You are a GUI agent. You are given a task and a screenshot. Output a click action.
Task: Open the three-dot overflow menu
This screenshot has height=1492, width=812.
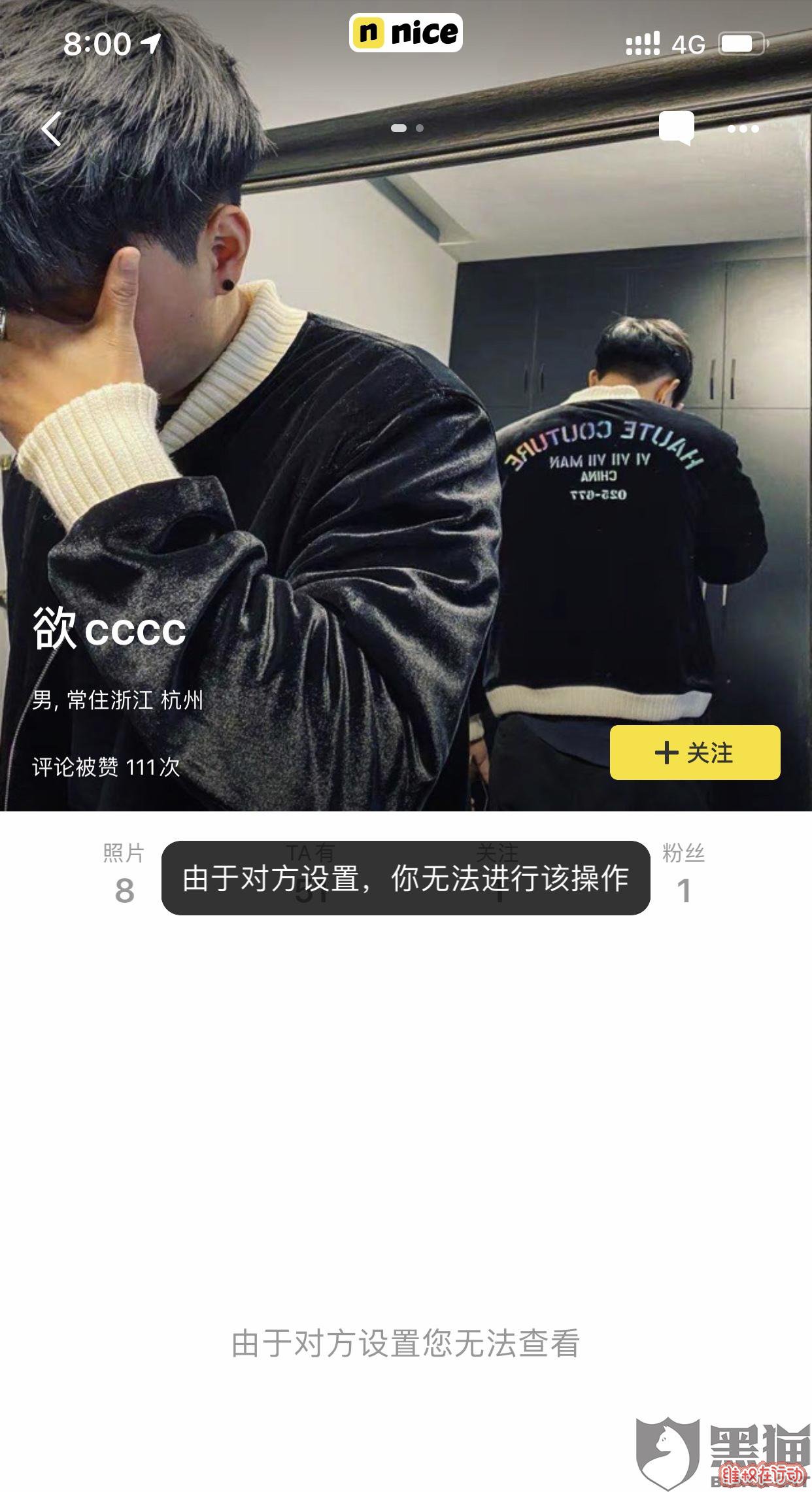(x=743, y=129)
